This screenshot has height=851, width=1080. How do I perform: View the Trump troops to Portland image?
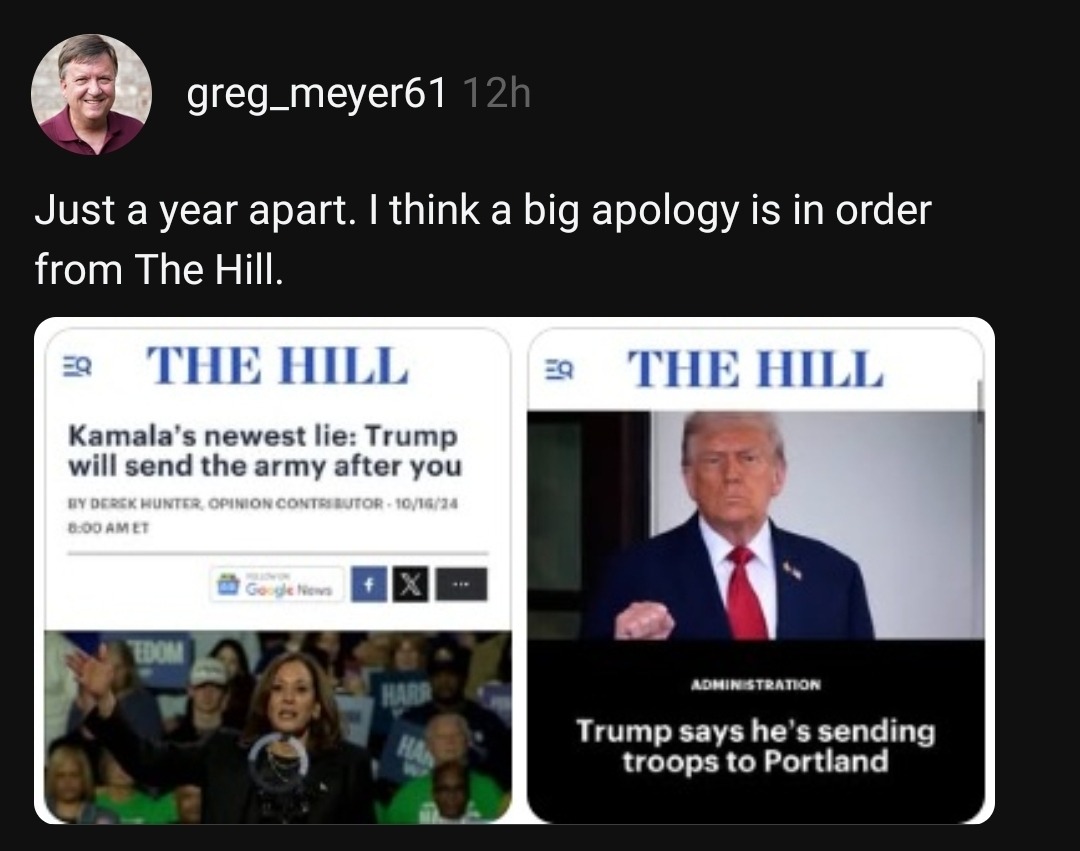click(756, 571)
